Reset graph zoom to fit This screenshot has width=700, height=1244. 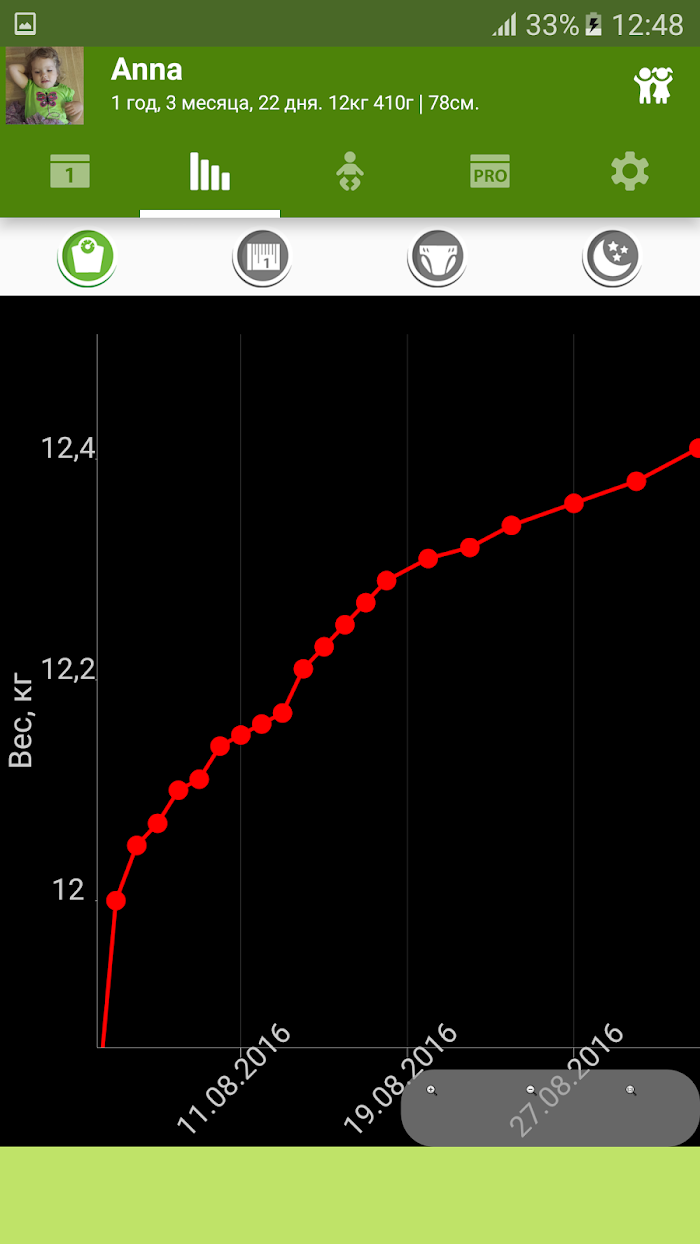point(631,1090)
